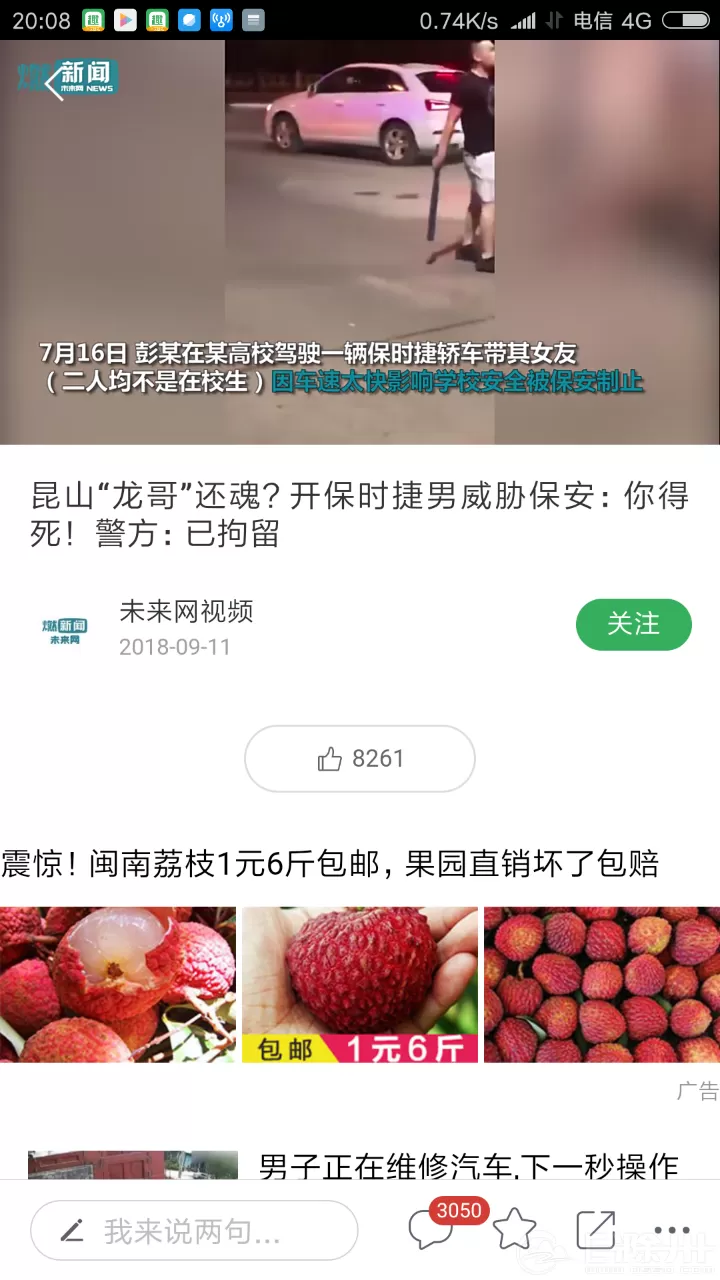Tap the hotspot icon in the status bar
720x1280 pixels.
coord(220,18)
